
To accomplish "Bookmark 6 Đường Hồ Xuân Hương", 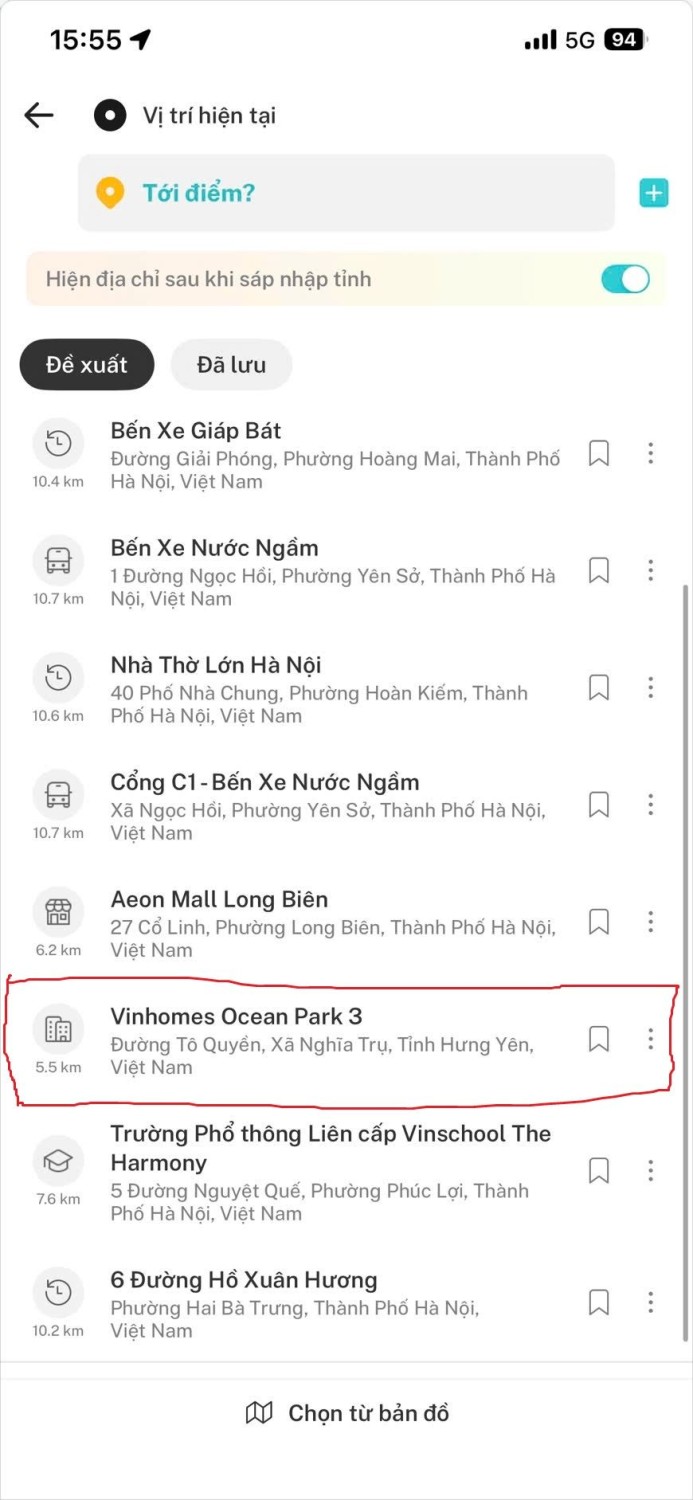I will (x=598, y=1302).
